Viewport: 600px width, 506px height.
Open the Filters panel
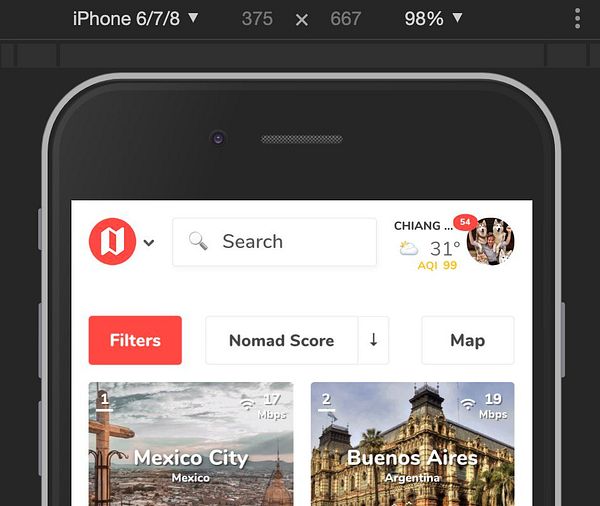135,340
